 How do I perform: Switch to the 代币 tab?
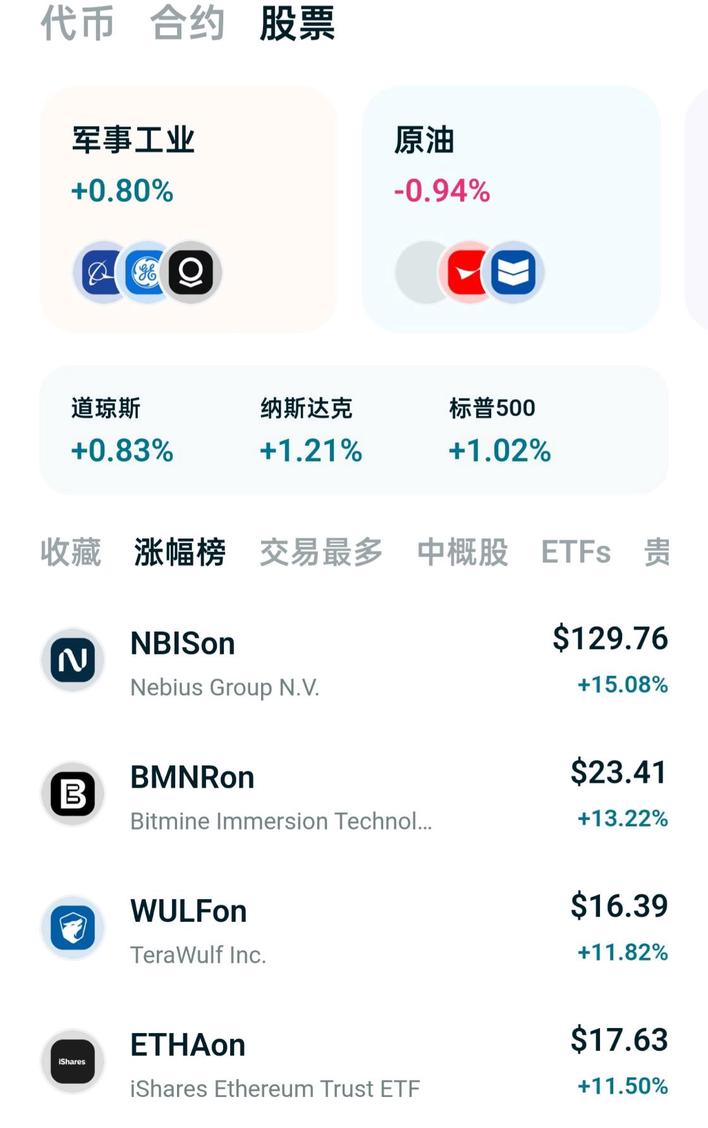pyautogui.click(x=77, y=22)
